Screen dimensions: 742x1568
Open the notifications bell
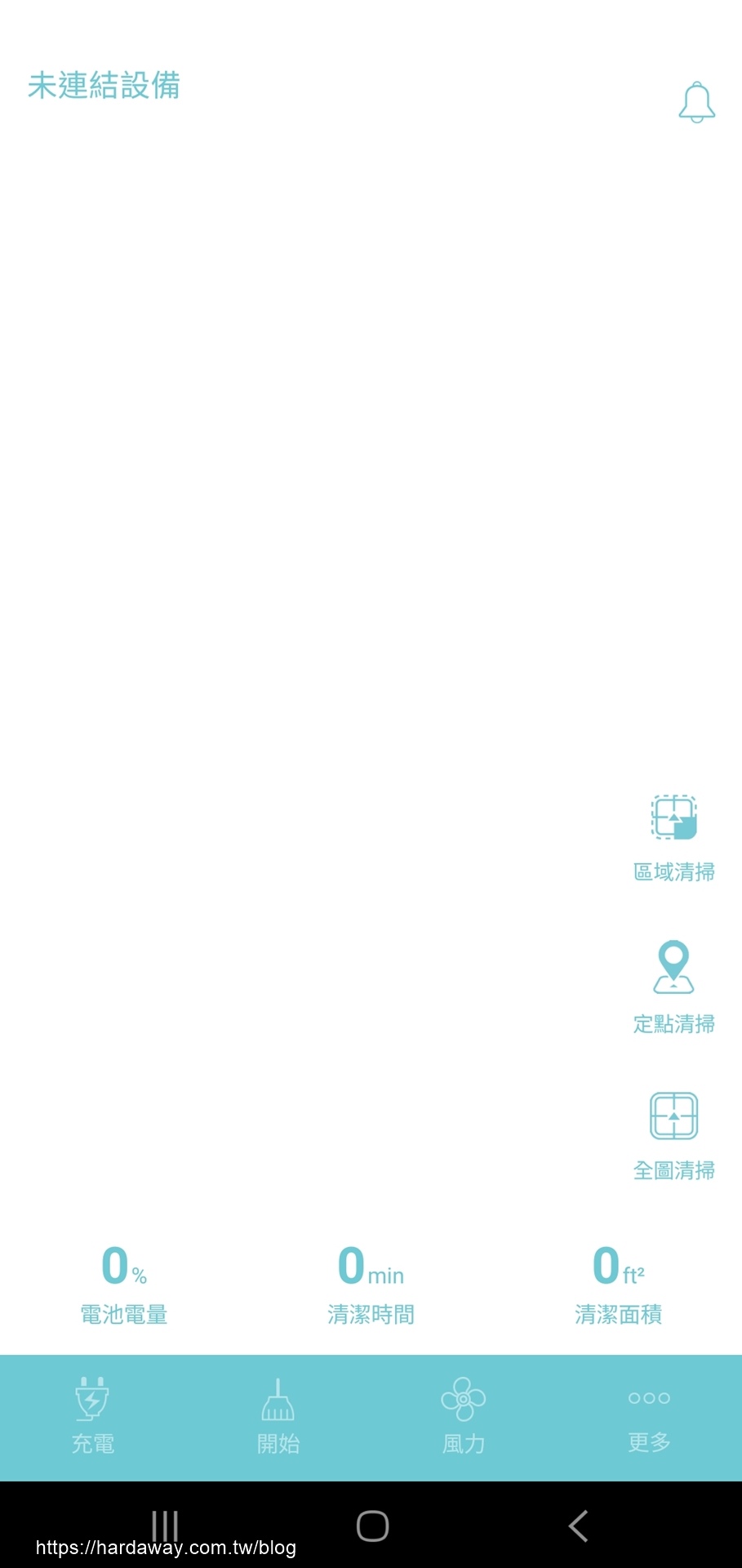point(696,103)
